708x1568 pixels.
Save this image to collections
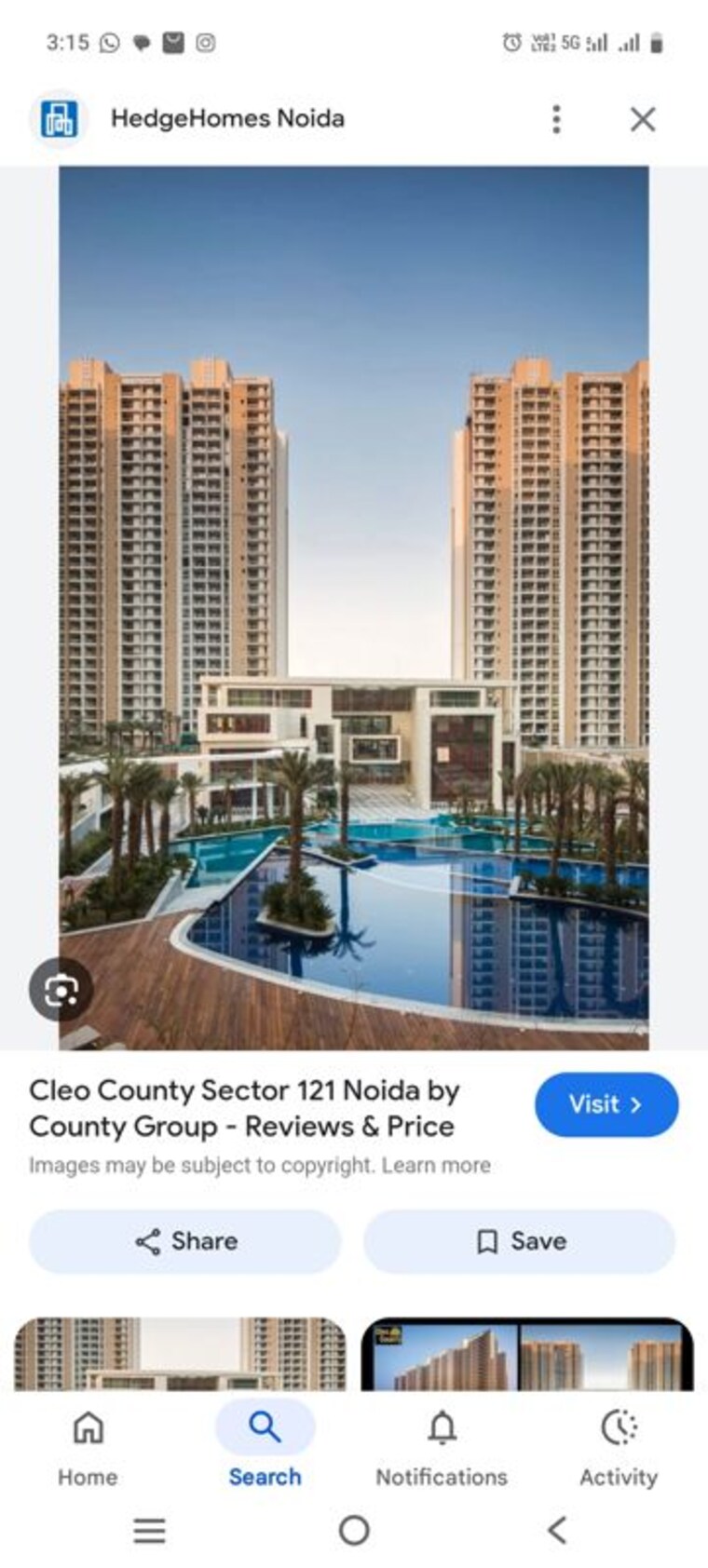(519, 1241)
